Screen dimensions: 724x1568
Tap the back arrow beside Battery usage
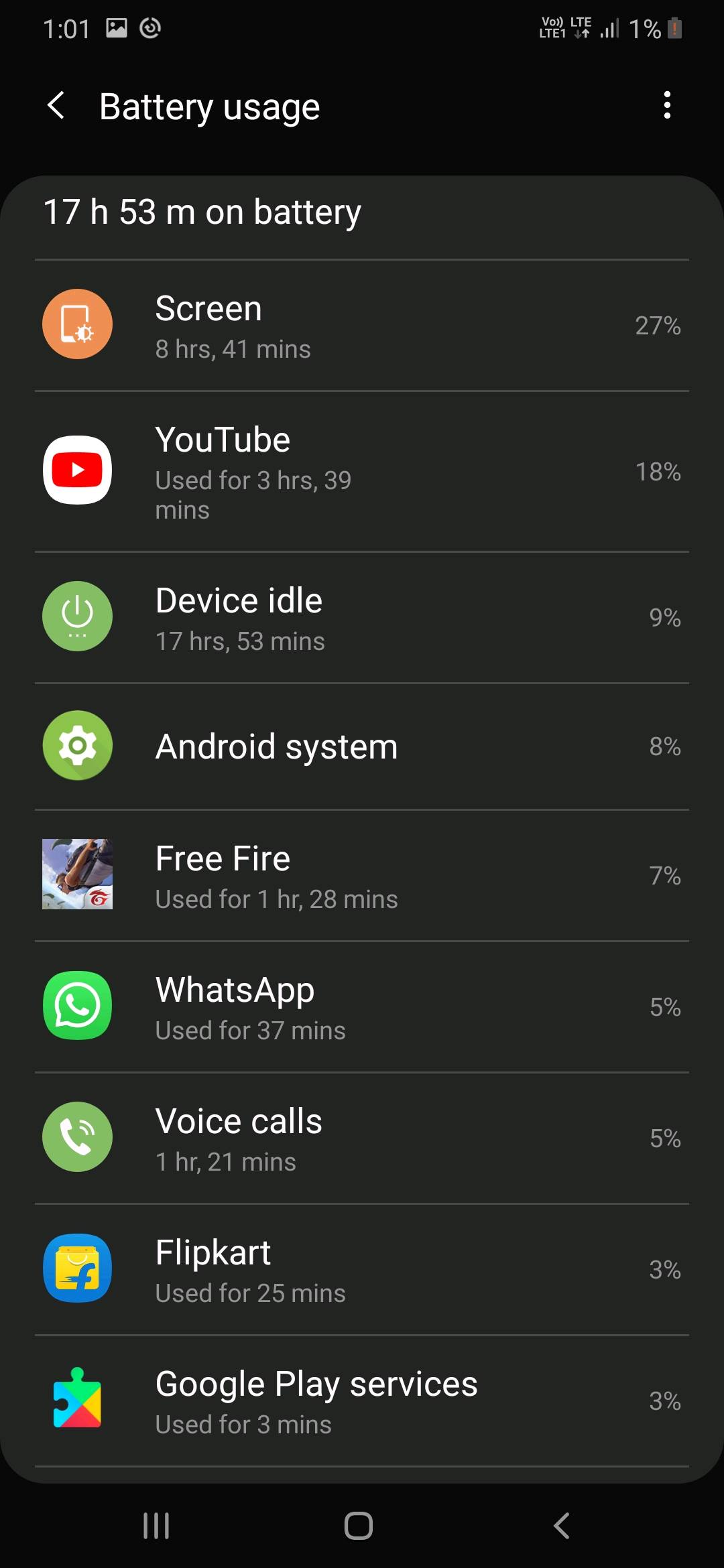(x=56, y=106)
